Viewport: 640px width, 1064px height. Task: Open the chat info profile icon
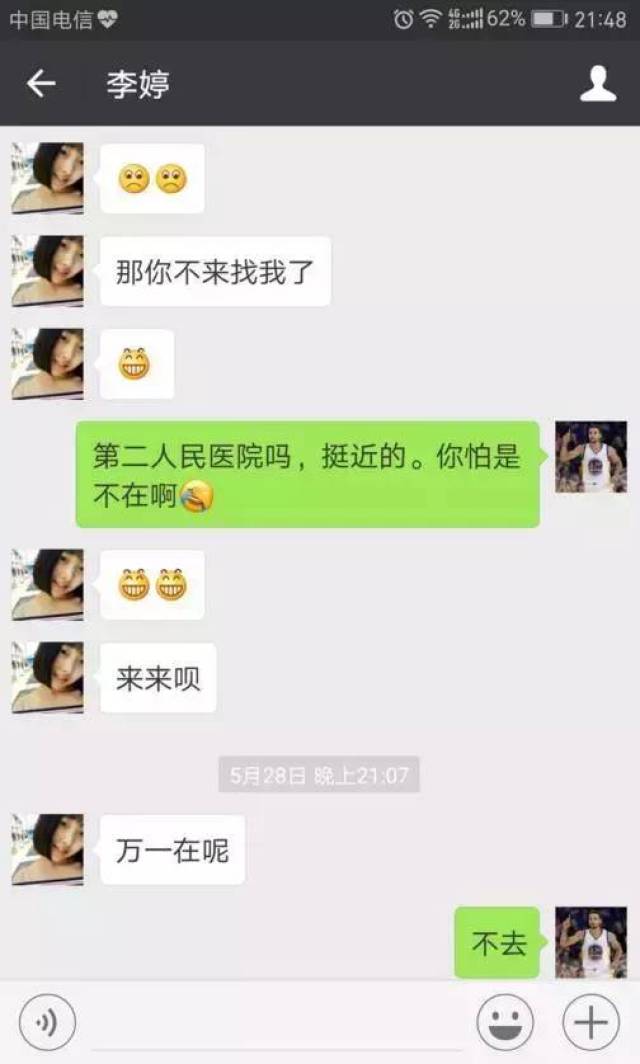click(x=598, y=83)
